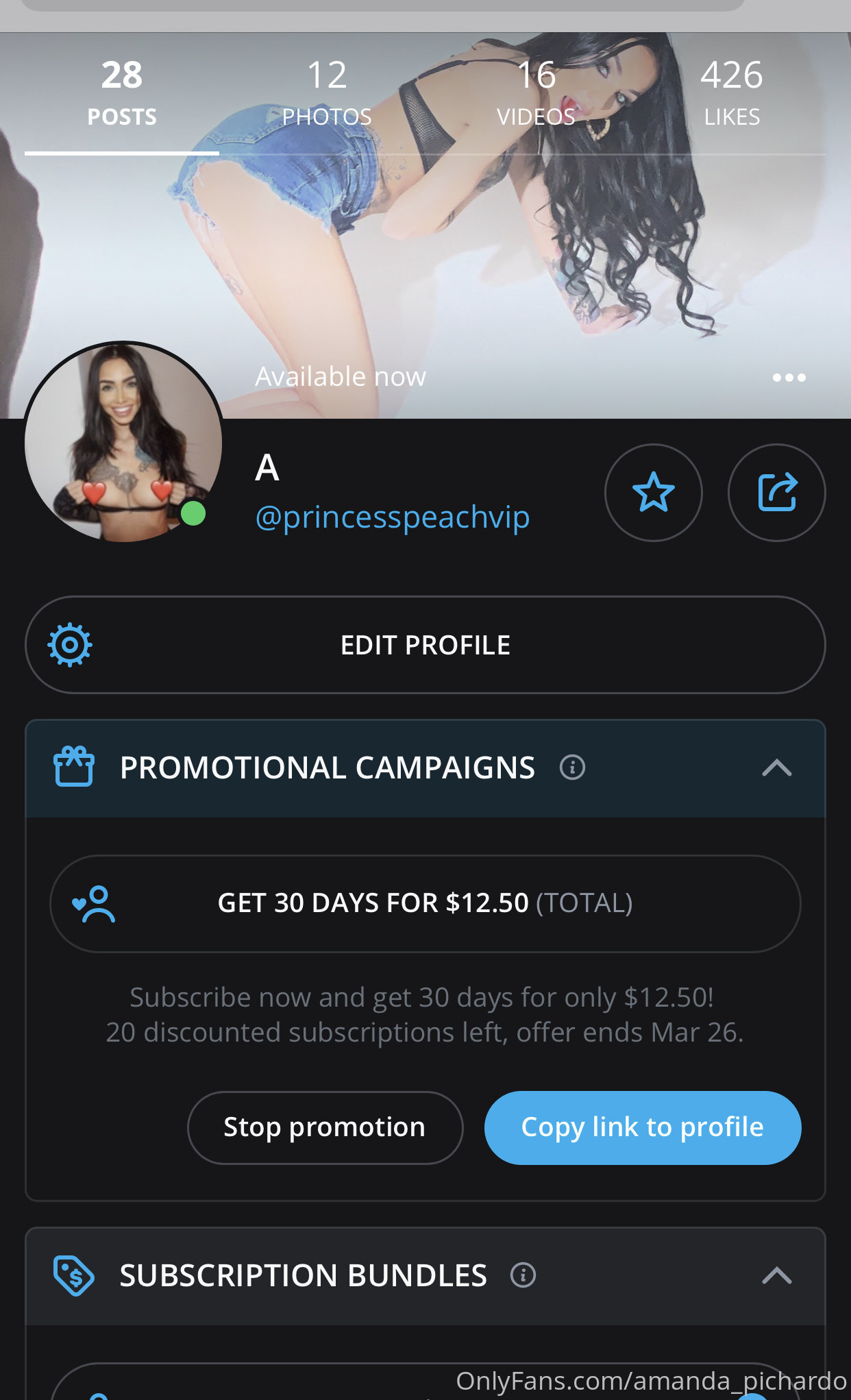Open the @princesspeachvip username link

click(x=392, y=517)
